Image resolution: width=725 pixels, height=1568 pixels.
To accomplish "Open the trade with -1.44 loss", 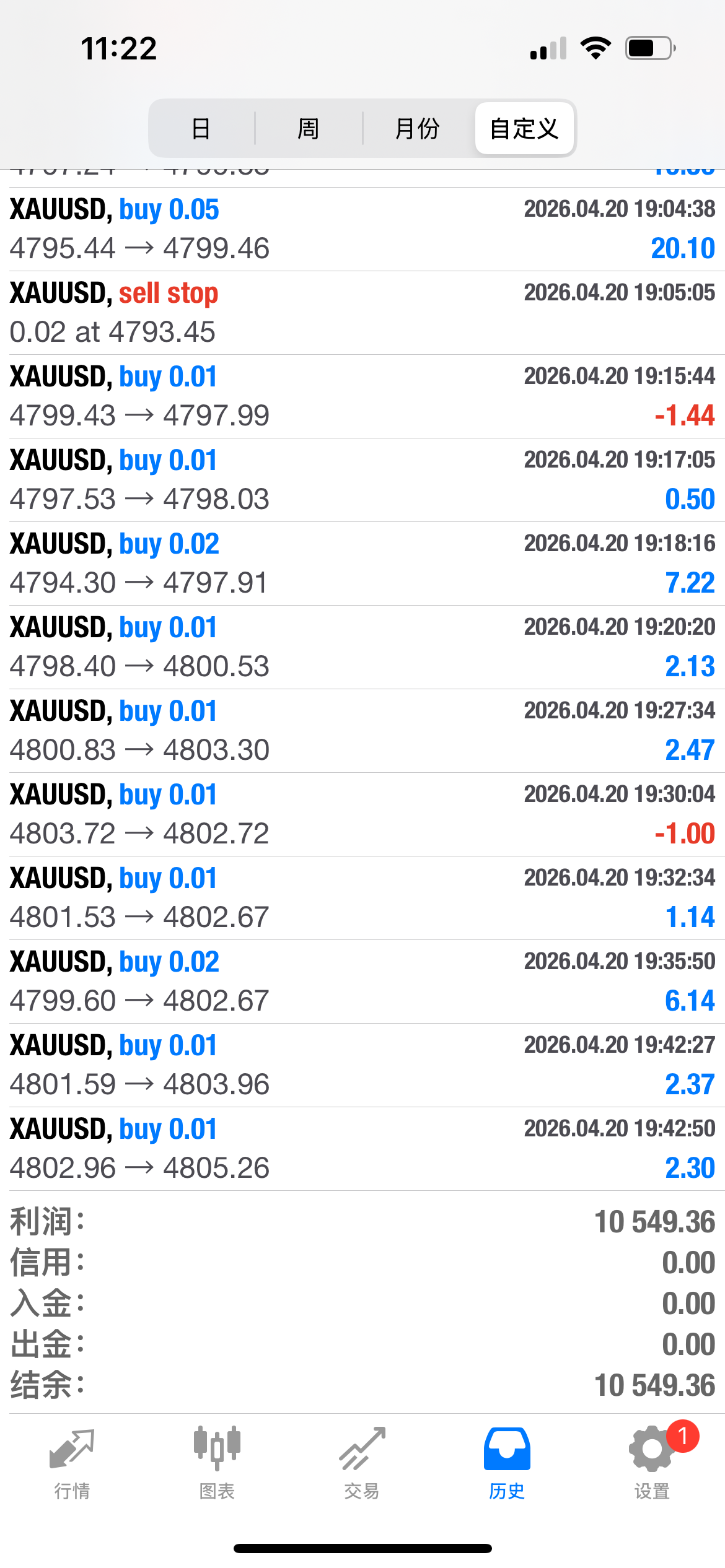I will pos(362,396).
